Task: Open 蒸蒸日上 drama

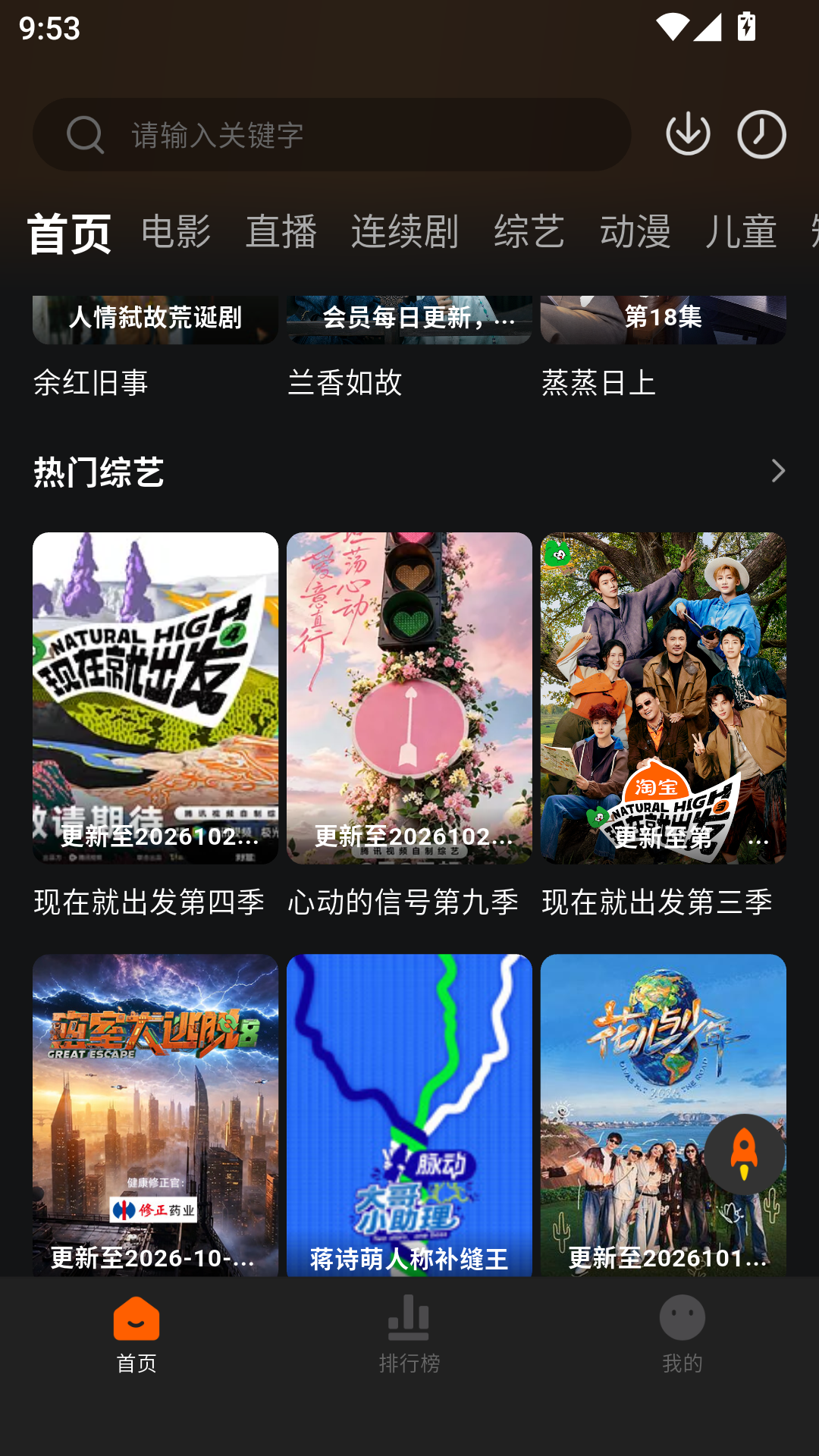Action: click(664, 349)
